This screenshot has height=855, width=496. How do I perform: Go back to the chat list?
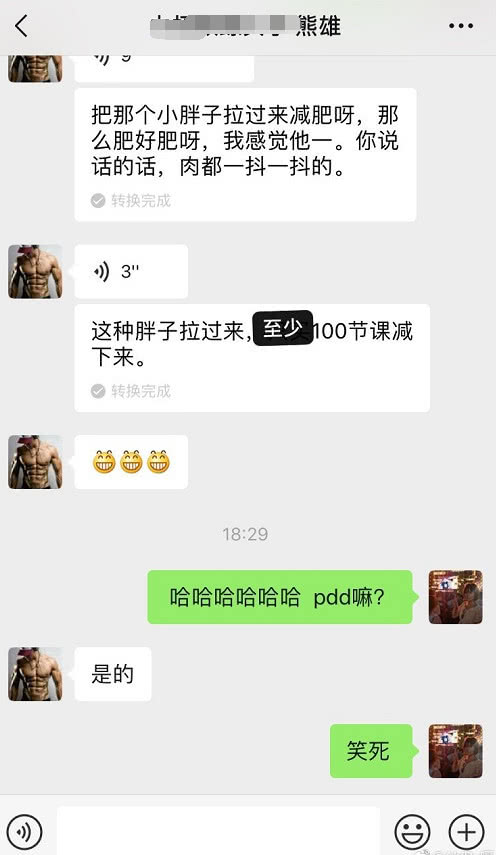click(x=21, y=26)
